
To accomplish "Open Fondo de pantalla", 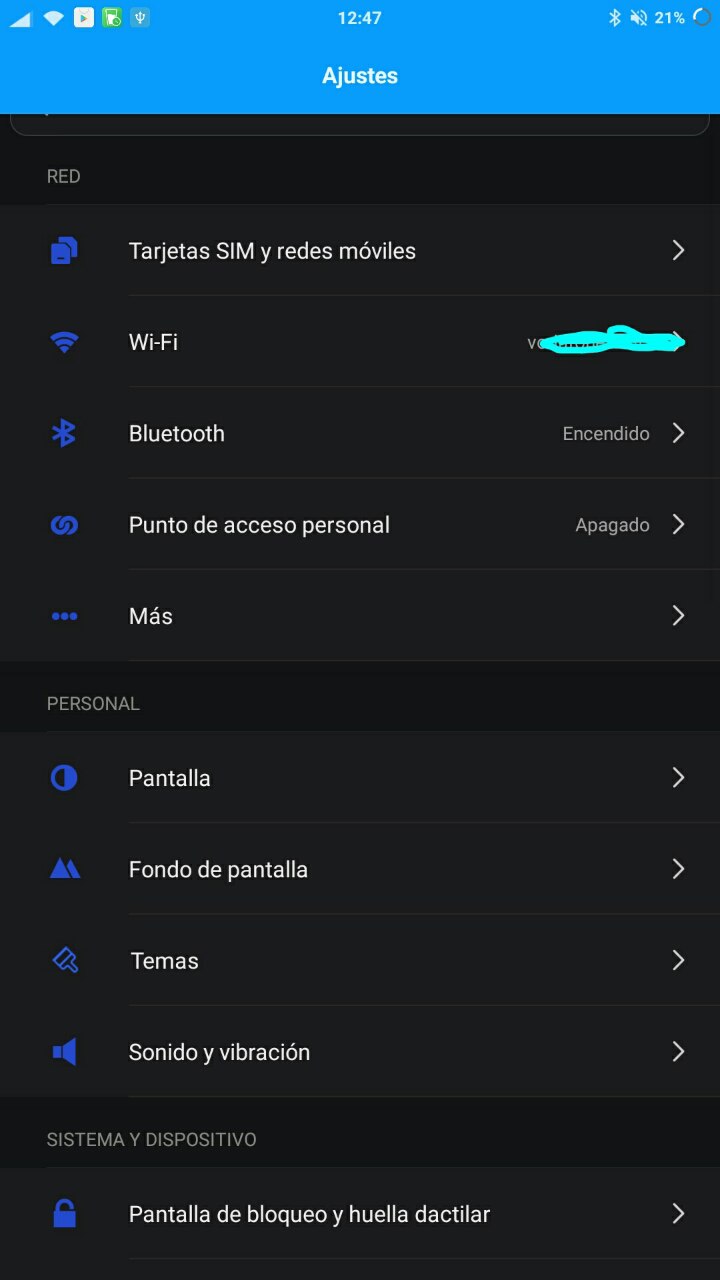I will point(360,868).
